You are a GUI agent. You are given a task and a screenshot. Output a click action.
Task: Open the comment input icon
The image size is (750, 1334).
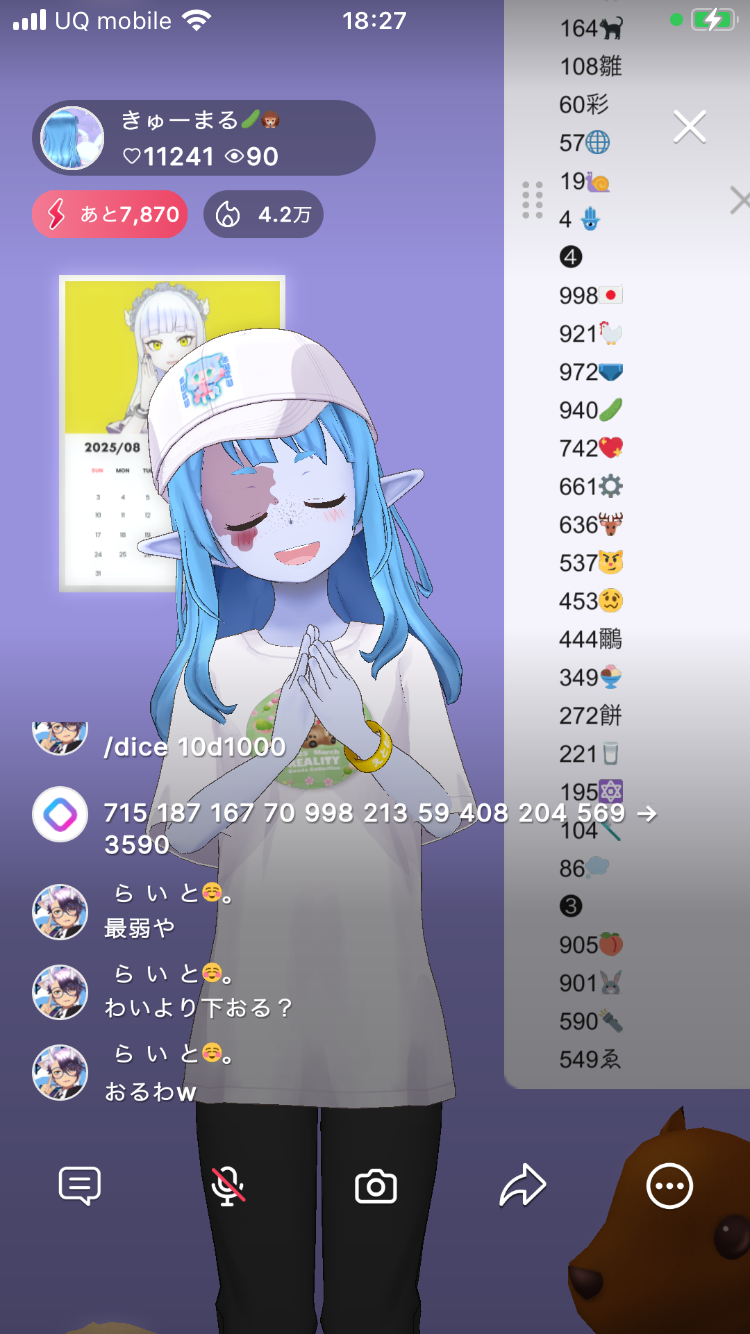(80, 1186)
